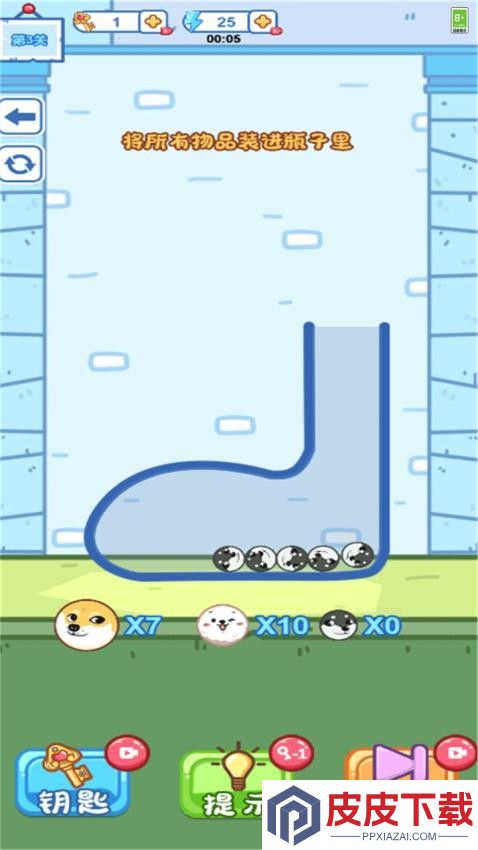Select the Shiba dog ball labeled X7

point(87,625)
